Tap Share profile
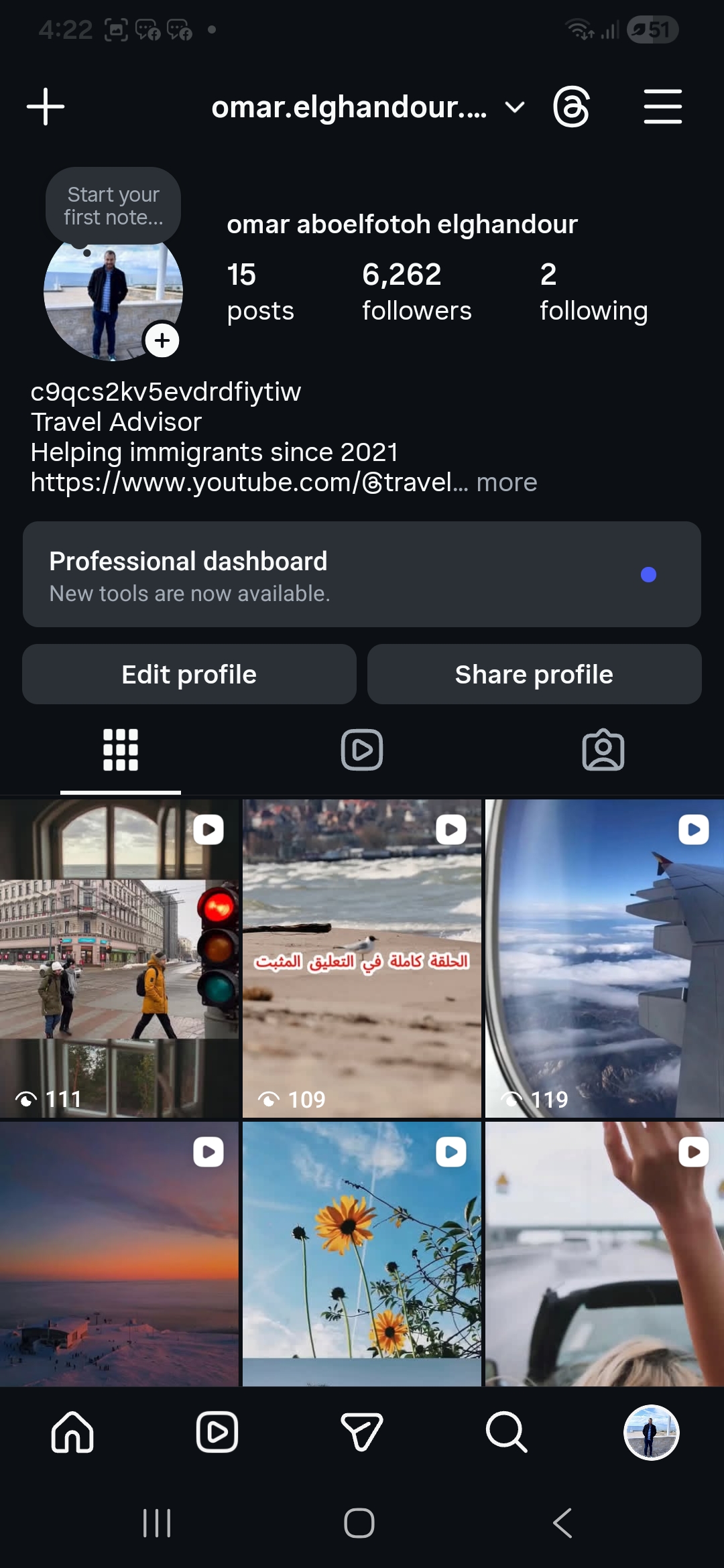 (534, 674)
